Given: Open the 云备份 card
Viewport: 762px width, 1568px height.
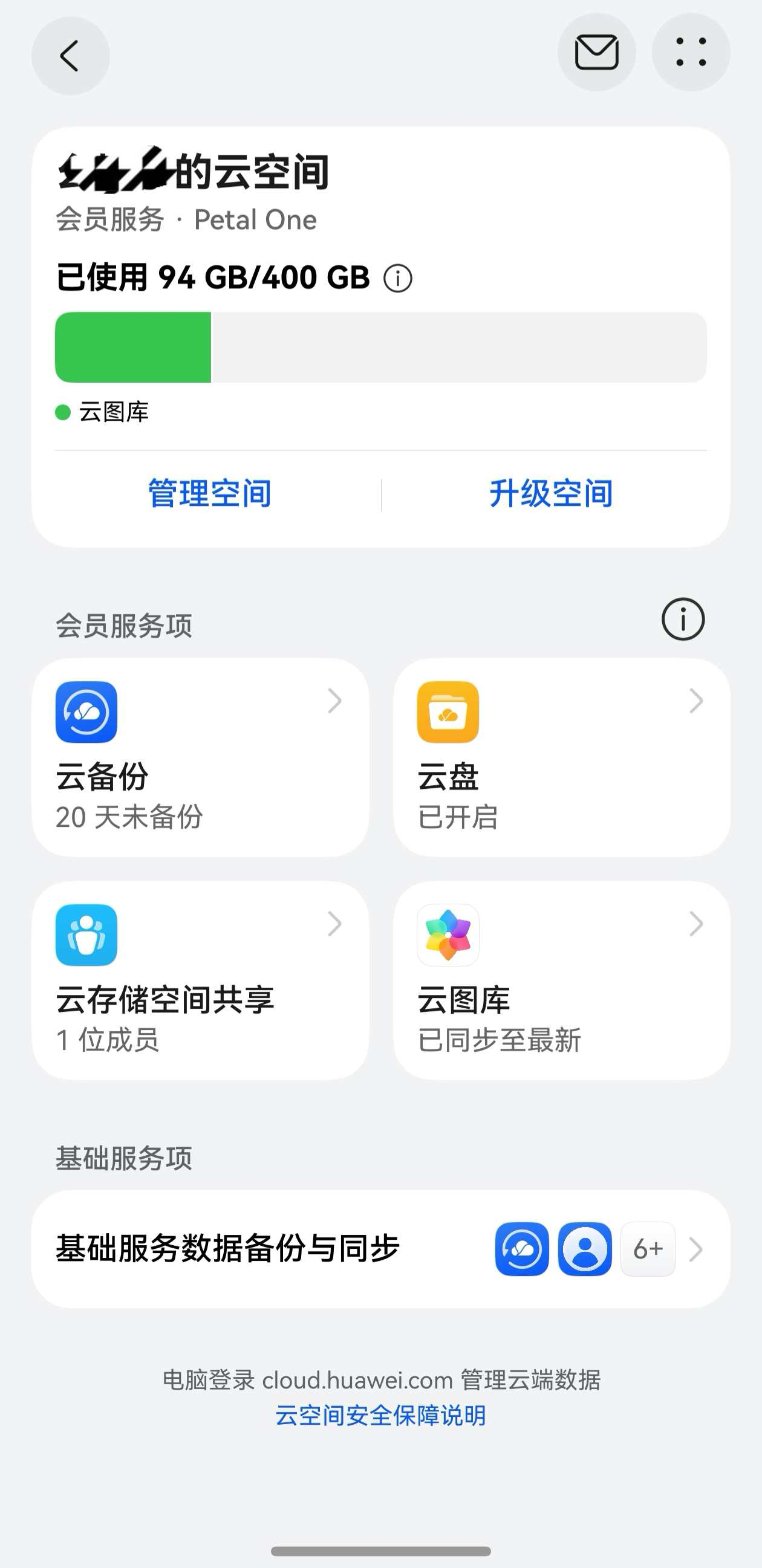Looking at the screenshot, I should point(200,757).
